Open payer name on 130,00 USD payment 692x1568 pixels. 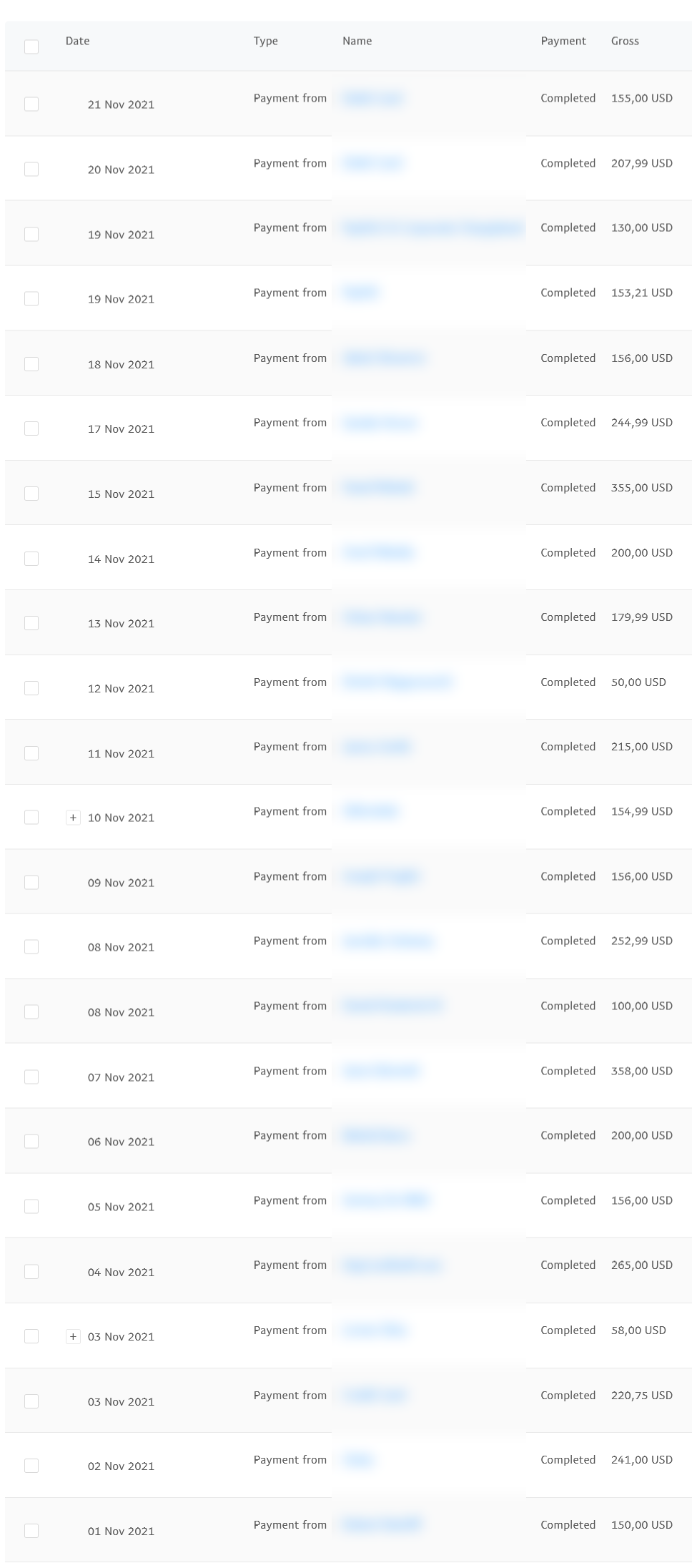click(x=432, y=228)
